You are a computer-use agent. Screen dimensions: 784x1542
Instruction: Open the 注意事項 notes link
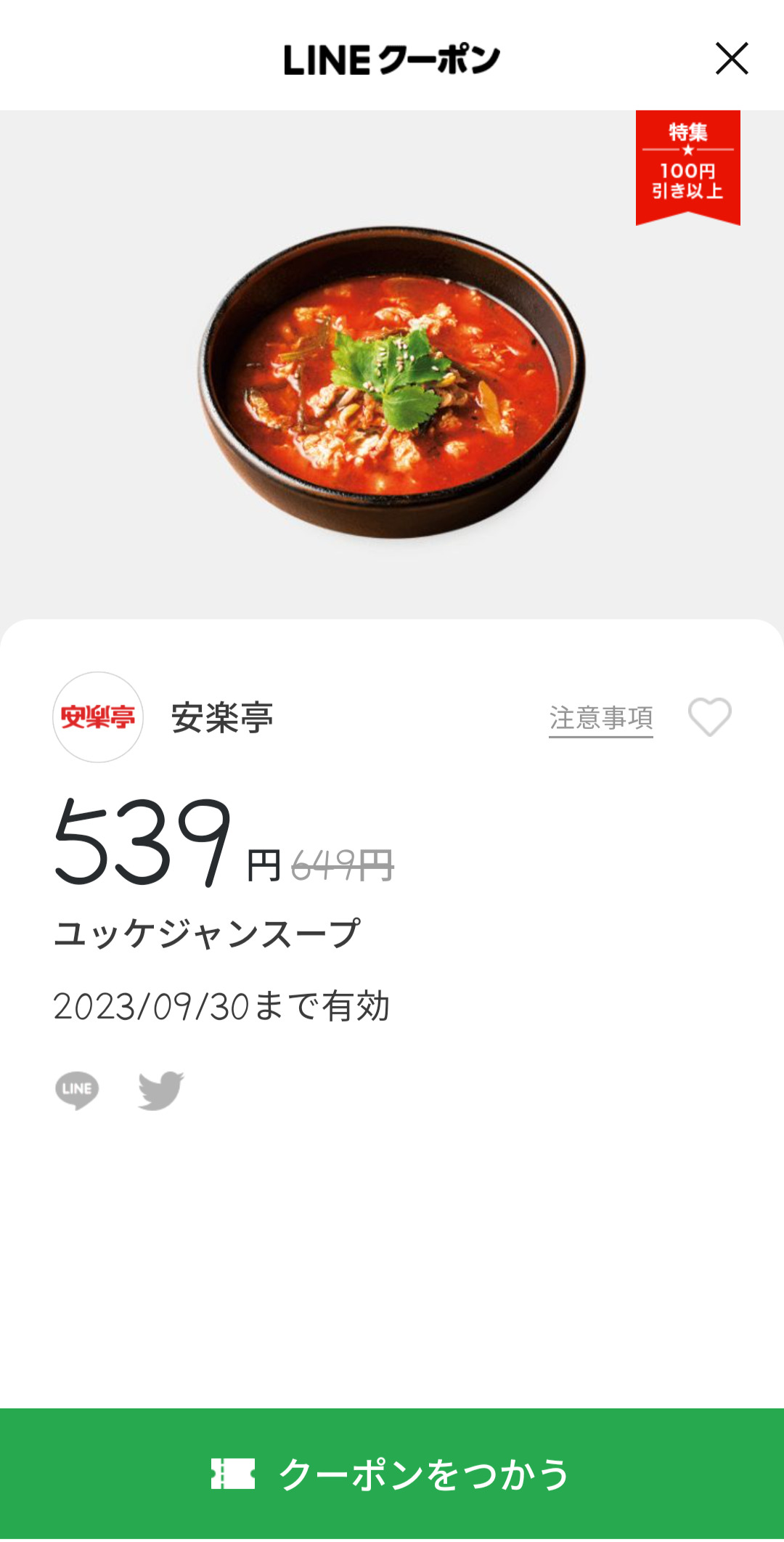pos(600,718)
